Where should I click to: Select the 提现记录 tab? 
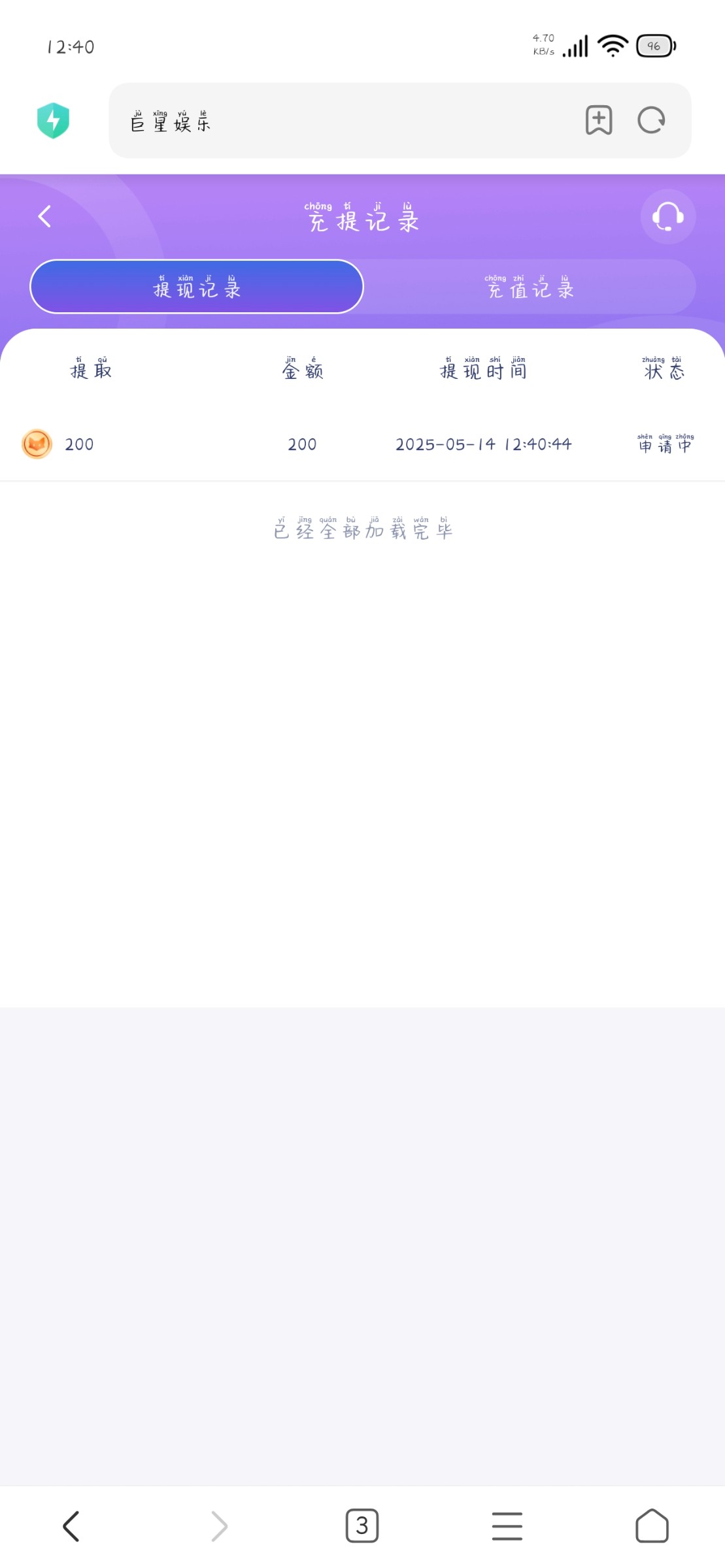click(x=197, y=287)
